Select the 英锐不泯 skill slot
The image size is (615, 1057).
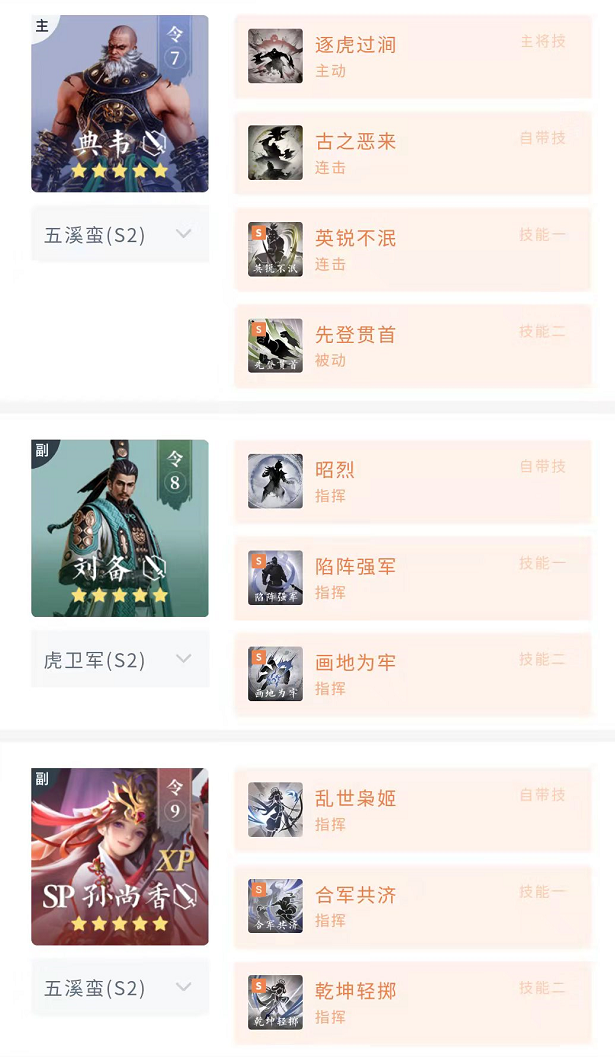(x=413, y=249)
